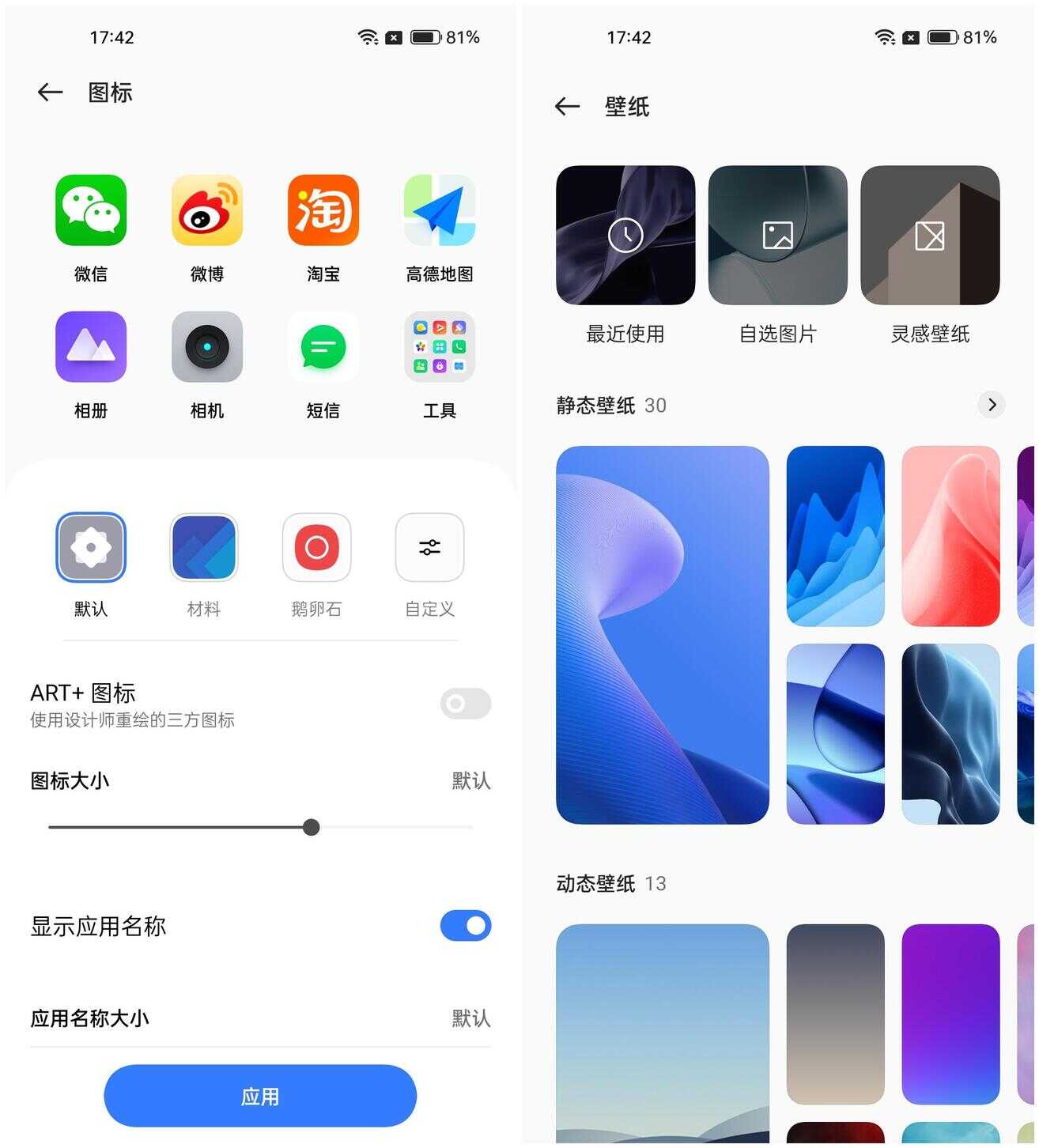Expand all 静态壁纸 with the chevron
The height and width of the screenshot is (1148, 1039).
(x=992, y=405)
